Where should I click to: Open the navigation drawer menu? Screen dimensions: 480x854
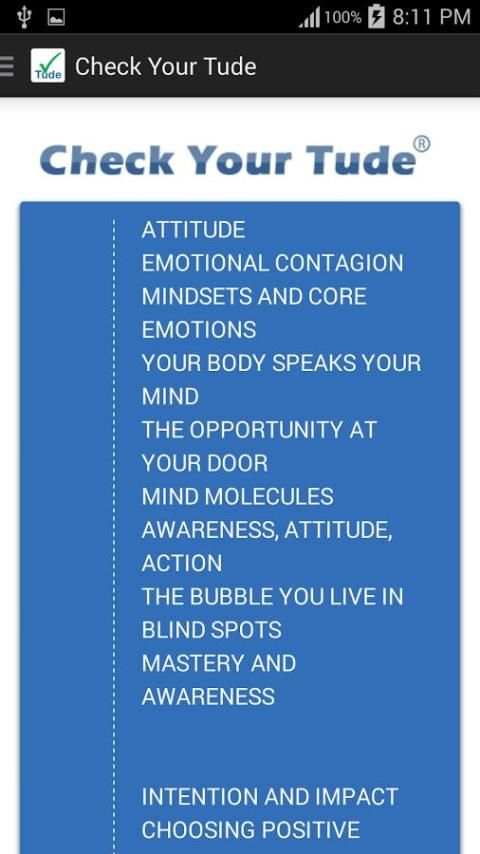pos(7,66)
